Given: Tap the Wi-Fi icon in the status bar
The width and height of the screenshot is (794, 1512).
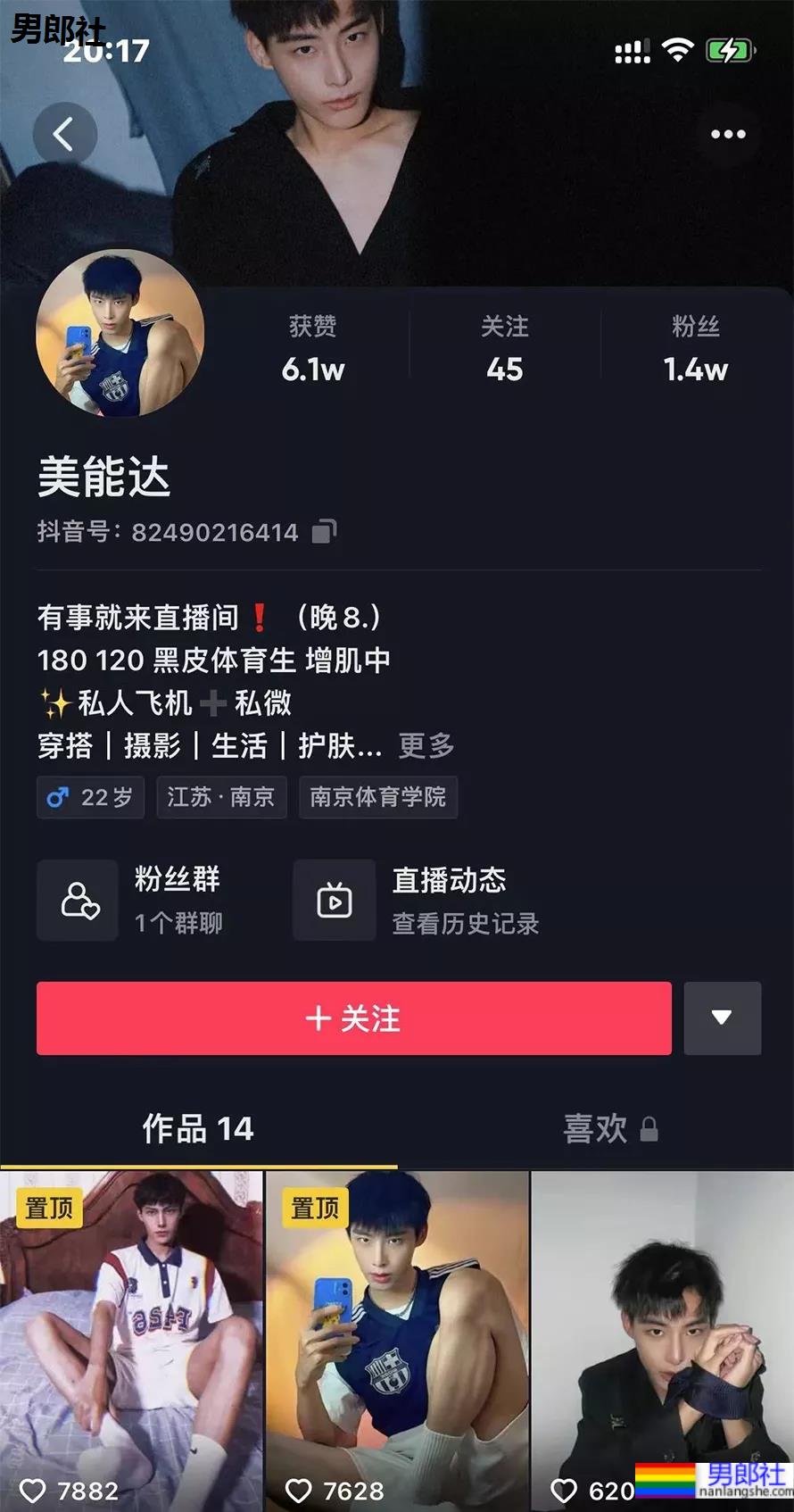Looking at the screenshot, I should [x=680, y=51].
